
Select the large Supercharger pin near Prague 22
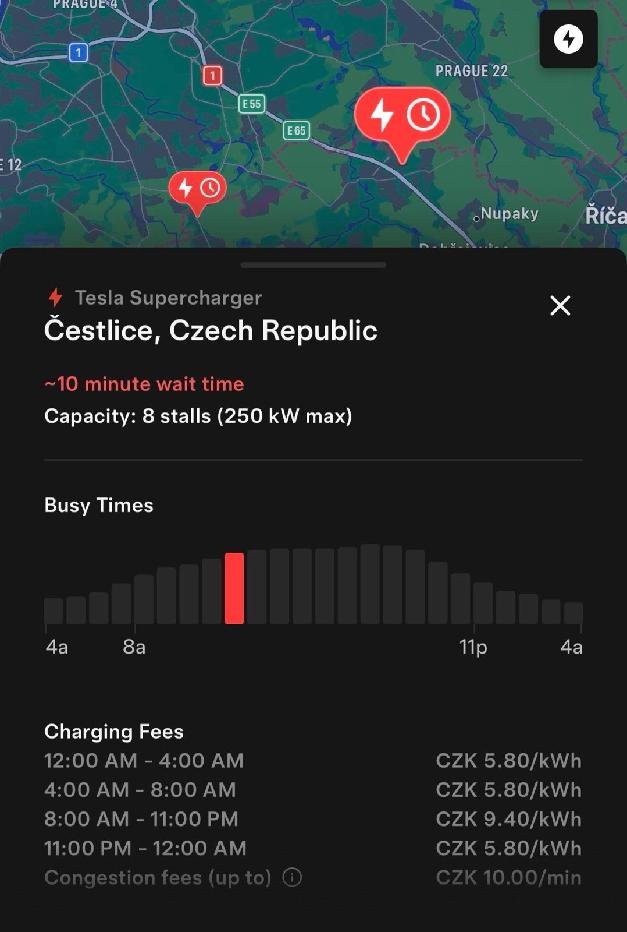[402, 118]
